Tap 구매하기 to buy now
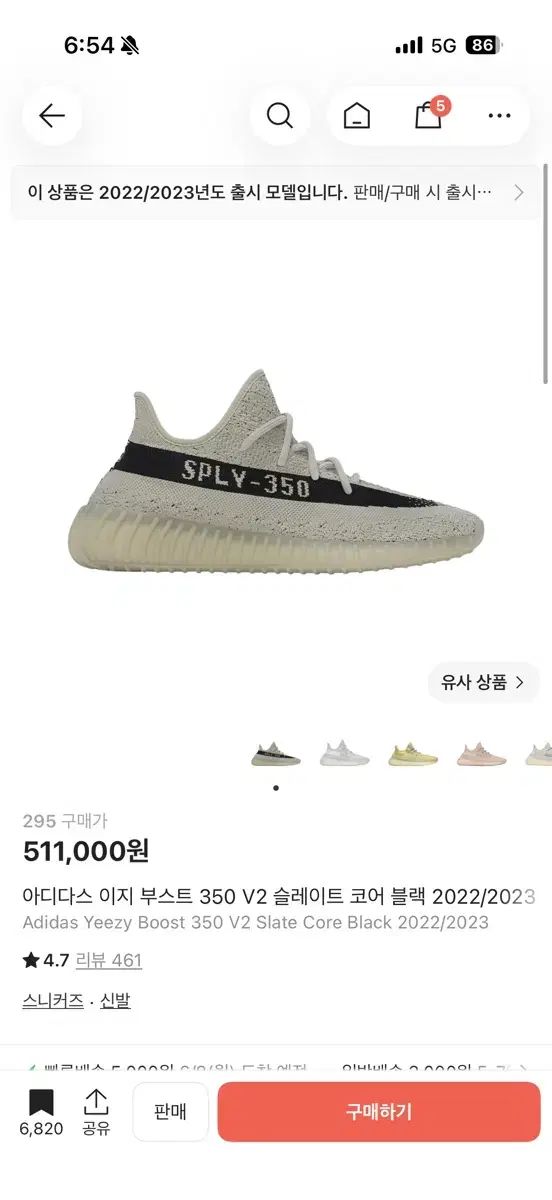This screenshot has height=1200, width=552. pos(379,1112)
